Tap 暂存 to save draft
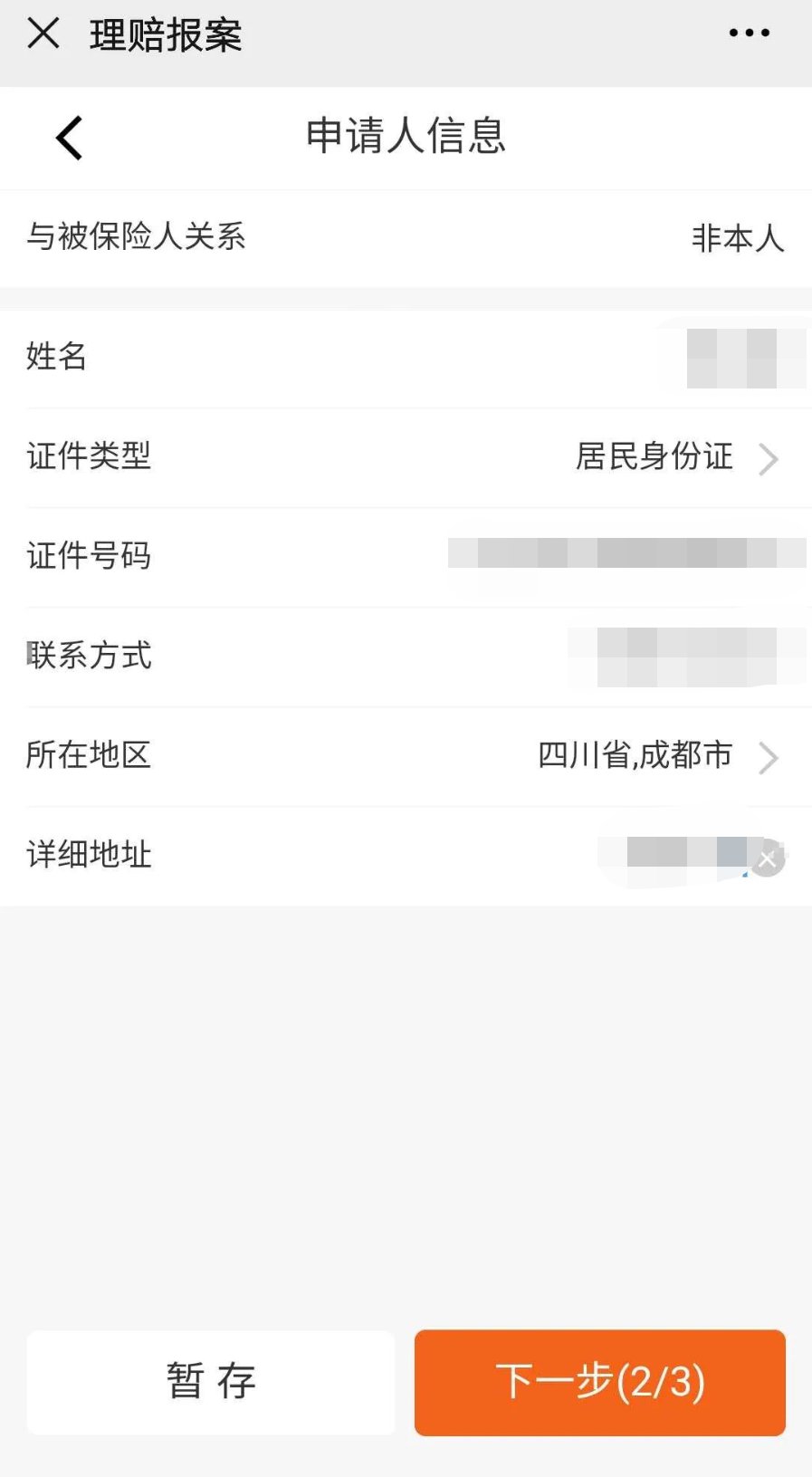812x1477 pixels. 211,1382
